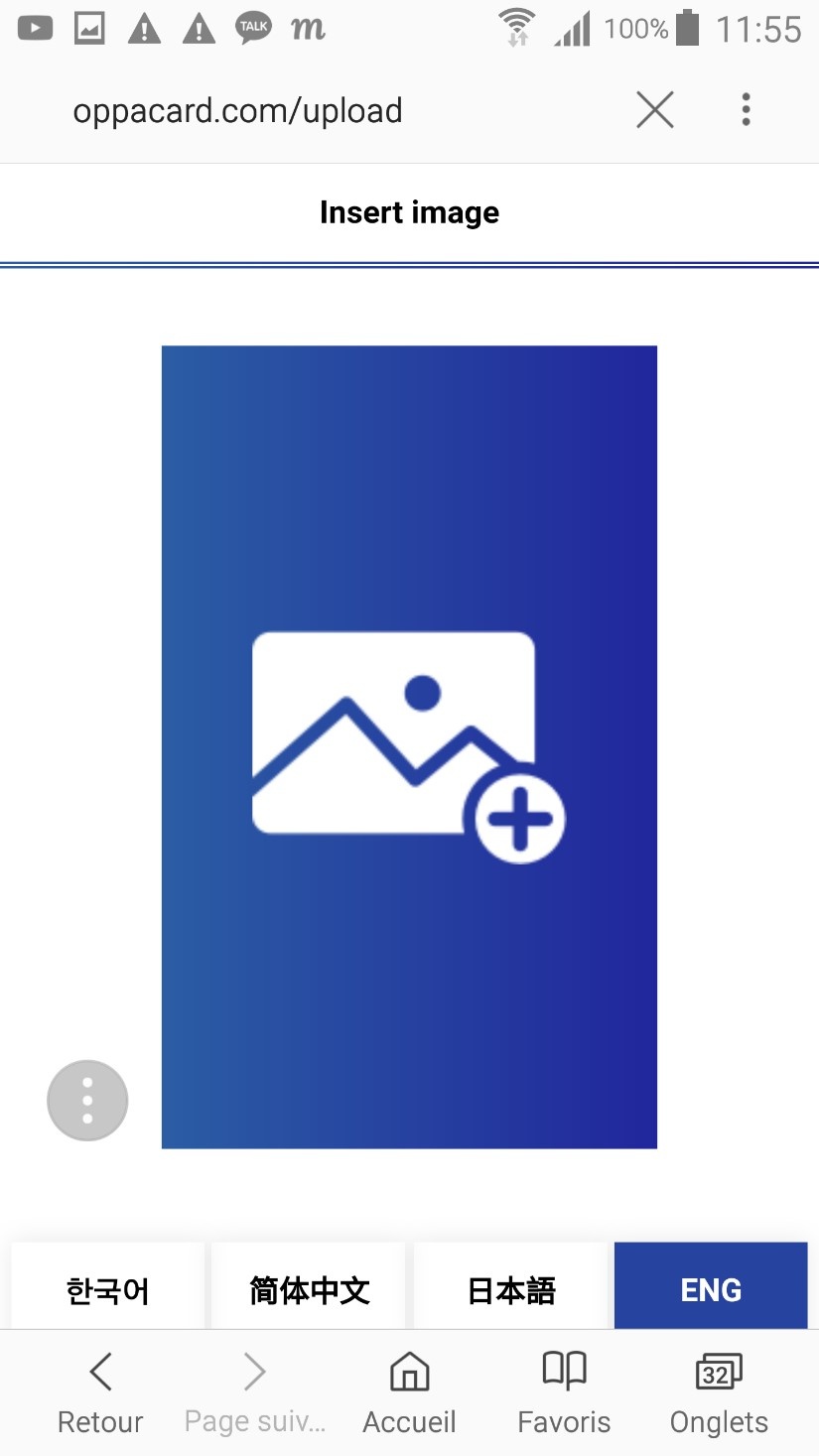819x1456 pixels.
Task: Select 简体中文 language option
Action: [309, 1288]
